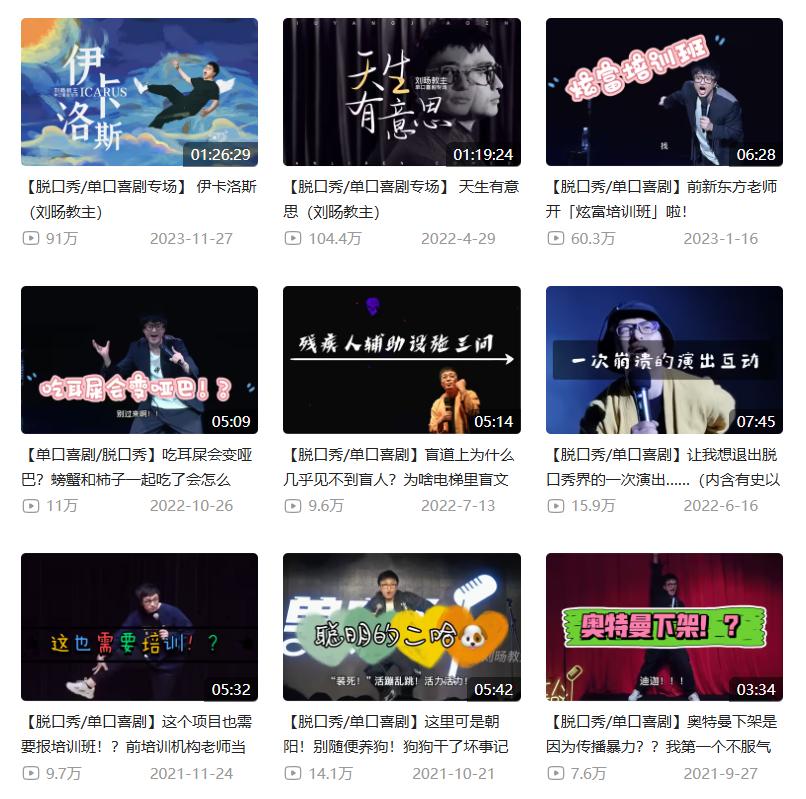Screen dimensions: 806x799
Task: Open the 奥特曼下架 video
Action: coord(664,627)
